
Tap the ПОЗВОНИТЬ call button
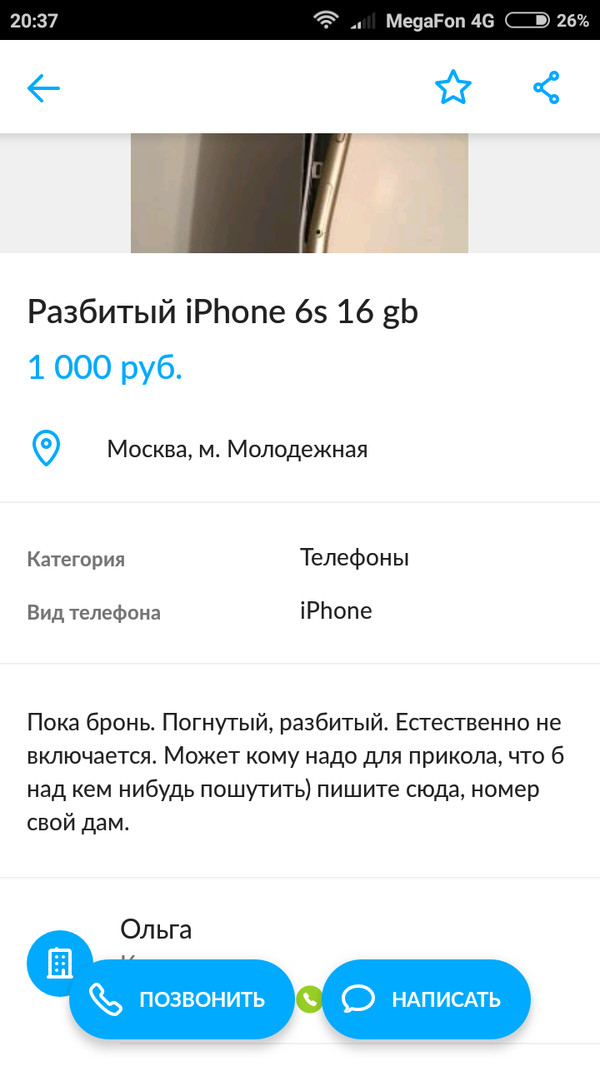(181, 999)
